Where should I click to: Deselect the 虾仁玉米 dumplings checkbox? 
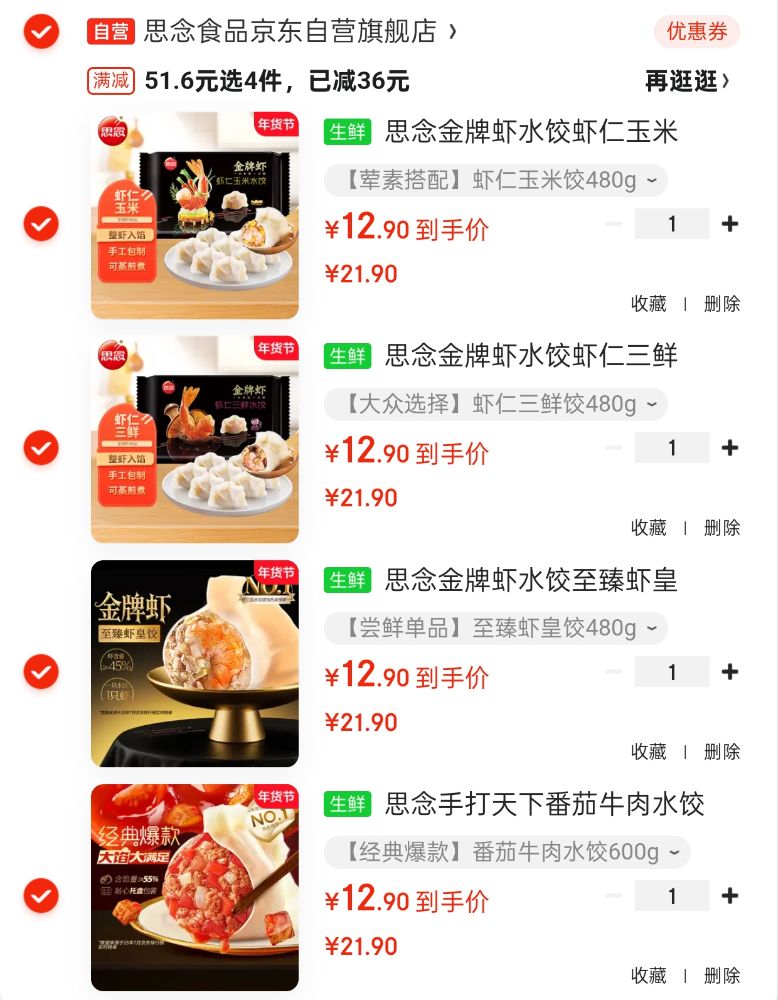tap(40, 224)
